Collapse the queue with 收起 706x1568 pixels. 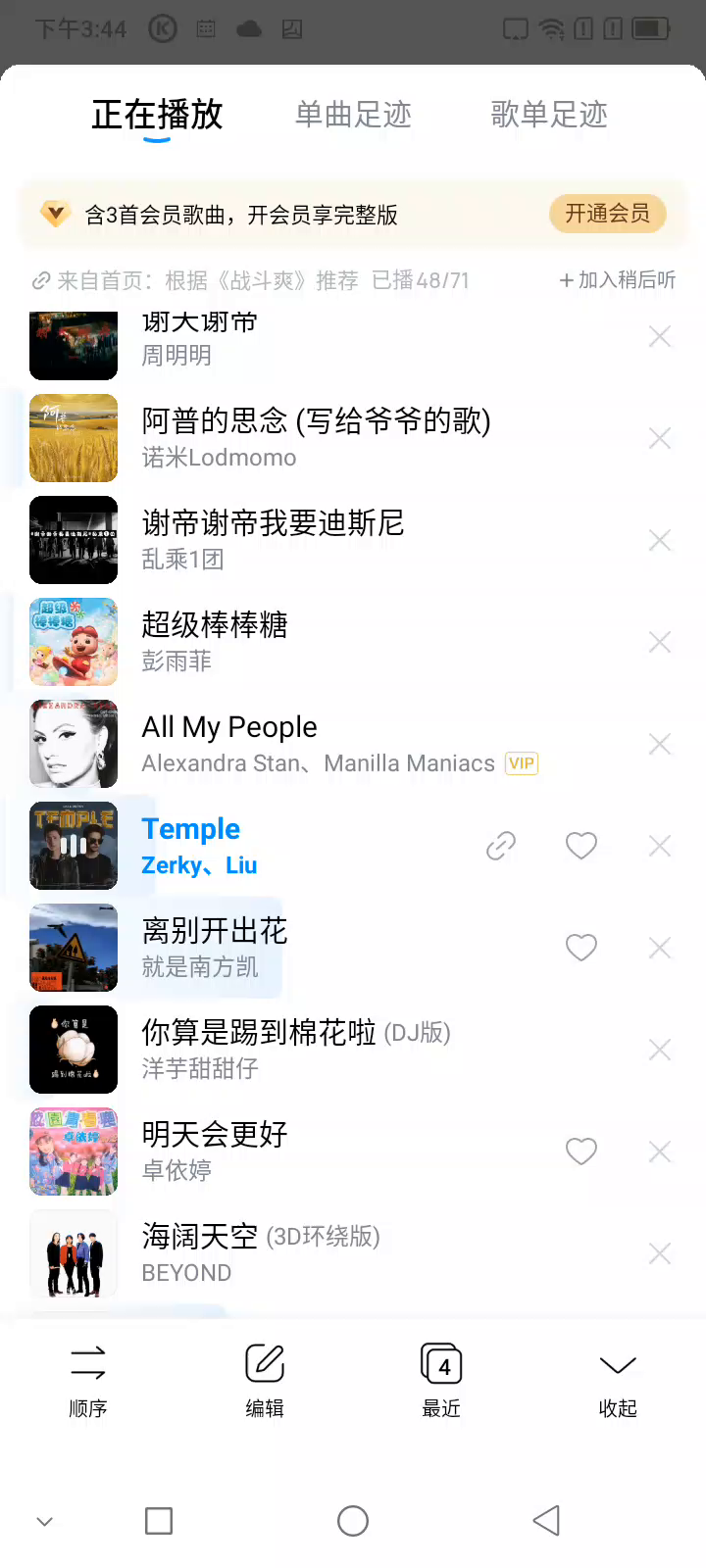tap(618, 1379)
